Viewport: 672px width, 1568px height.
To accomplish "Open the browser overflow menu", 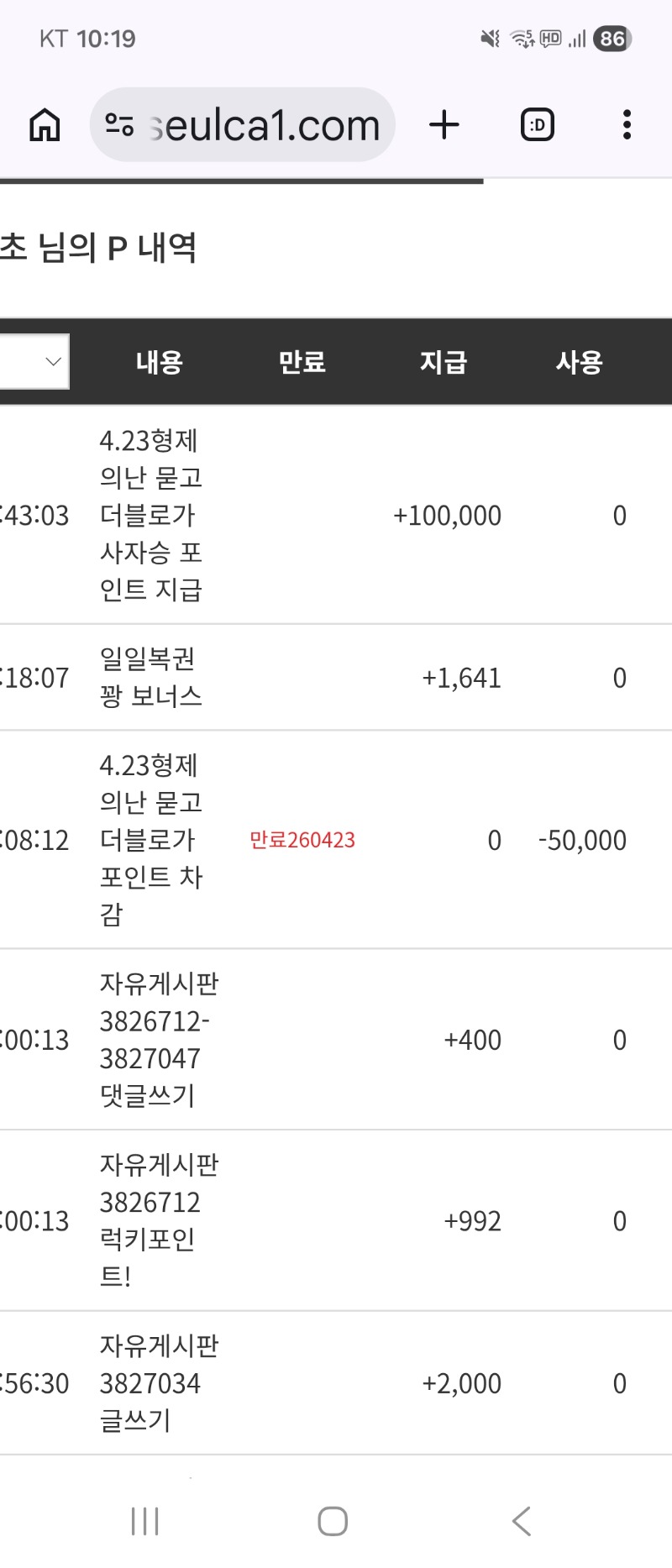I will [627, 125].
